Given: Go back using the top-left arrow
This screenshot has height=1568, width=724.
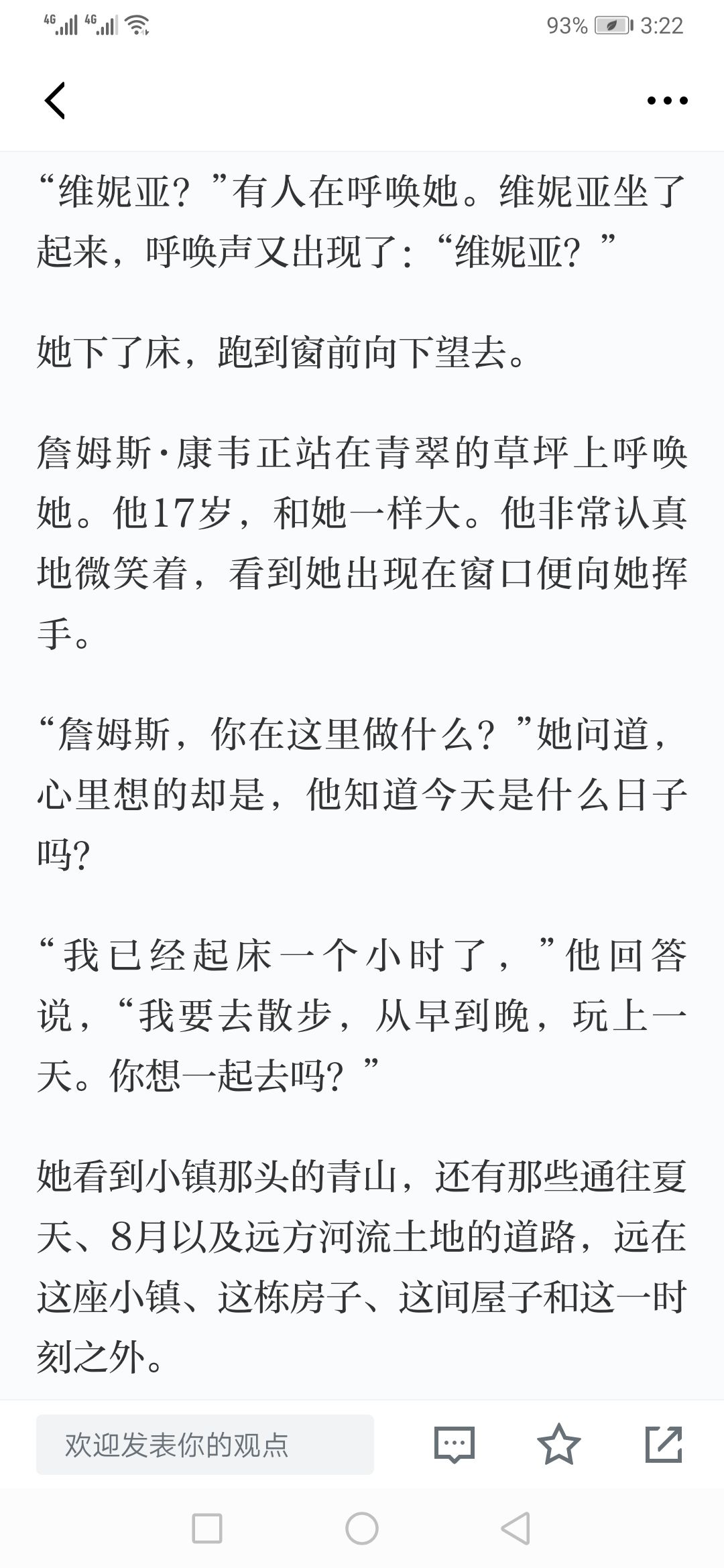Looking at the screenshot, I should pos(55,101).
